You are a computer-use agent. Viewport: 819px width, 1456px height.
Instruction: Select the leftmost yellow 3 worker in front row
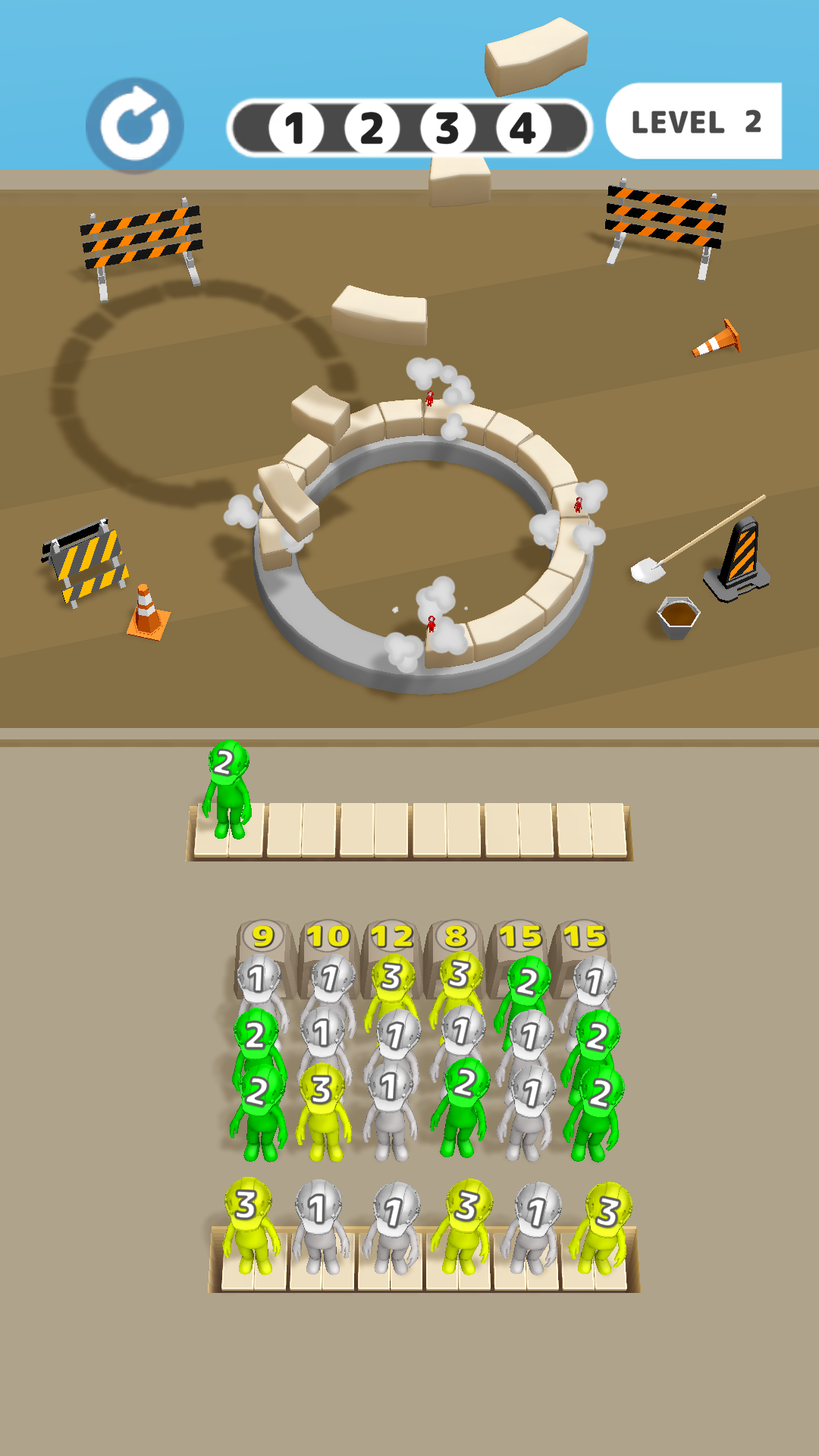tap(248, 1225)
